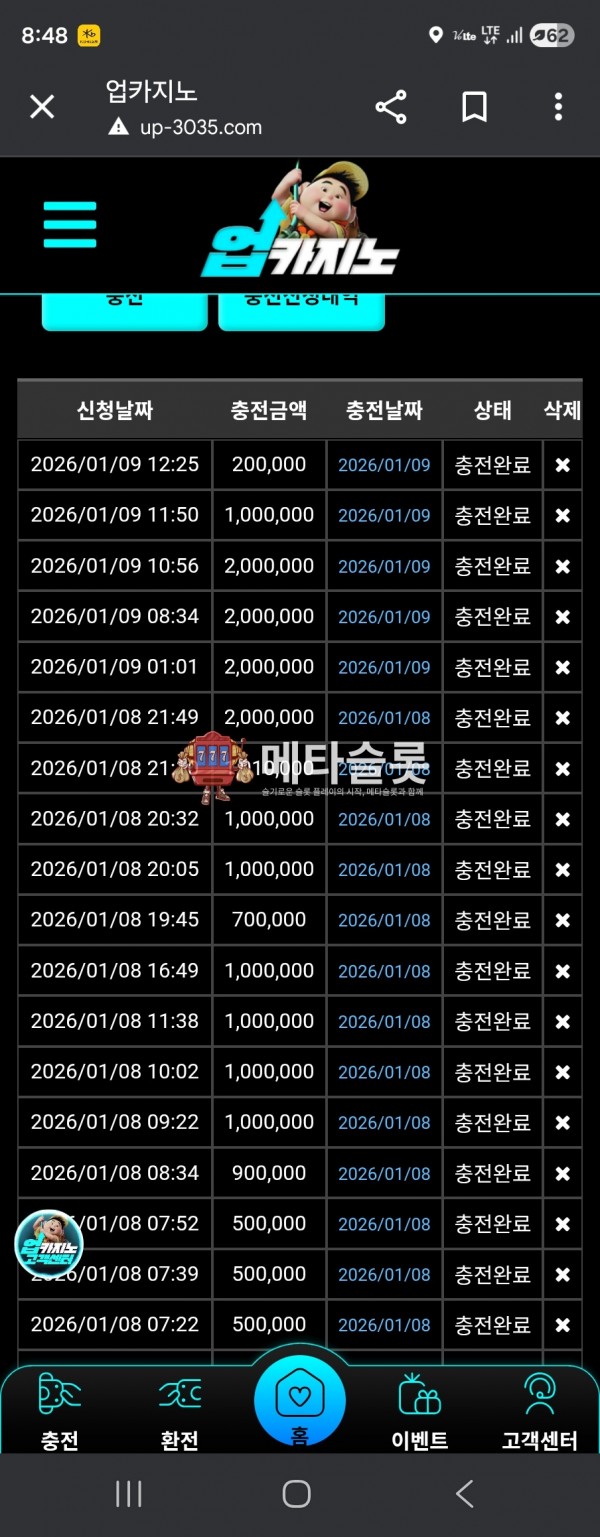Switch to the 환전 tab
The image size is (600, 1537).
[180, 1411]
